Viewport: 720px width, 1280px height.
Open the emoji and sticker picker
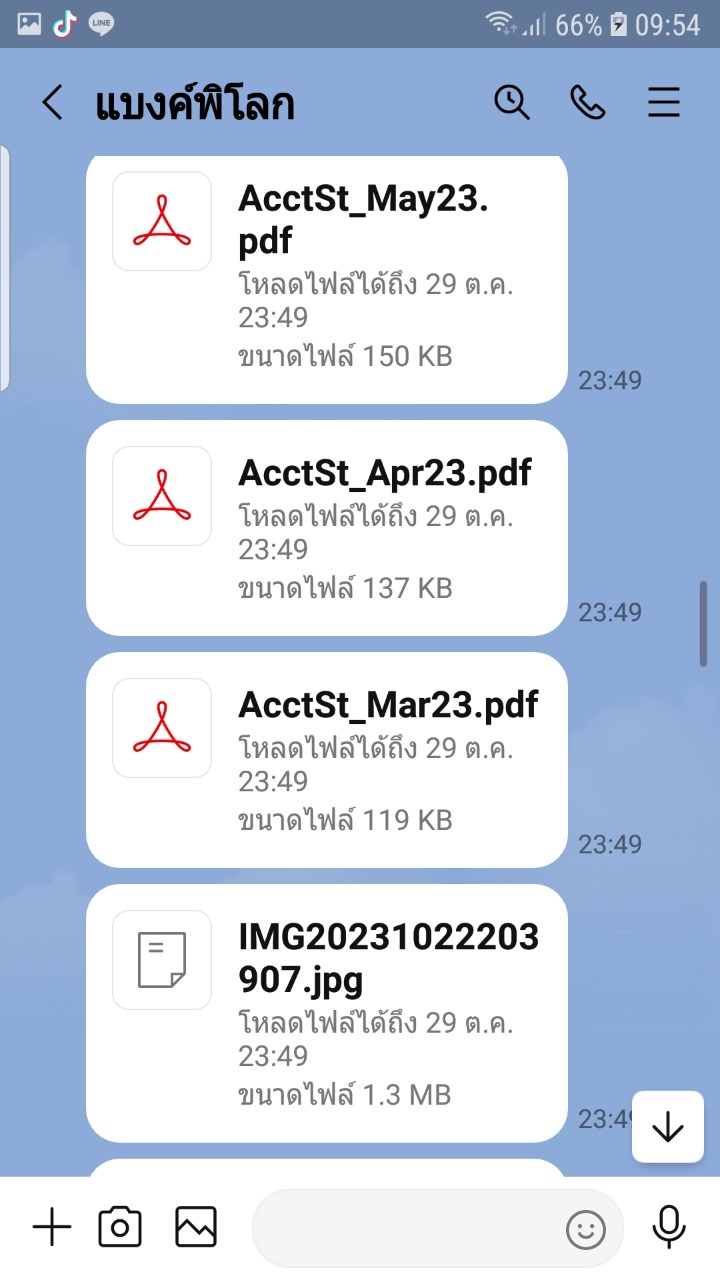point(586,1230)
